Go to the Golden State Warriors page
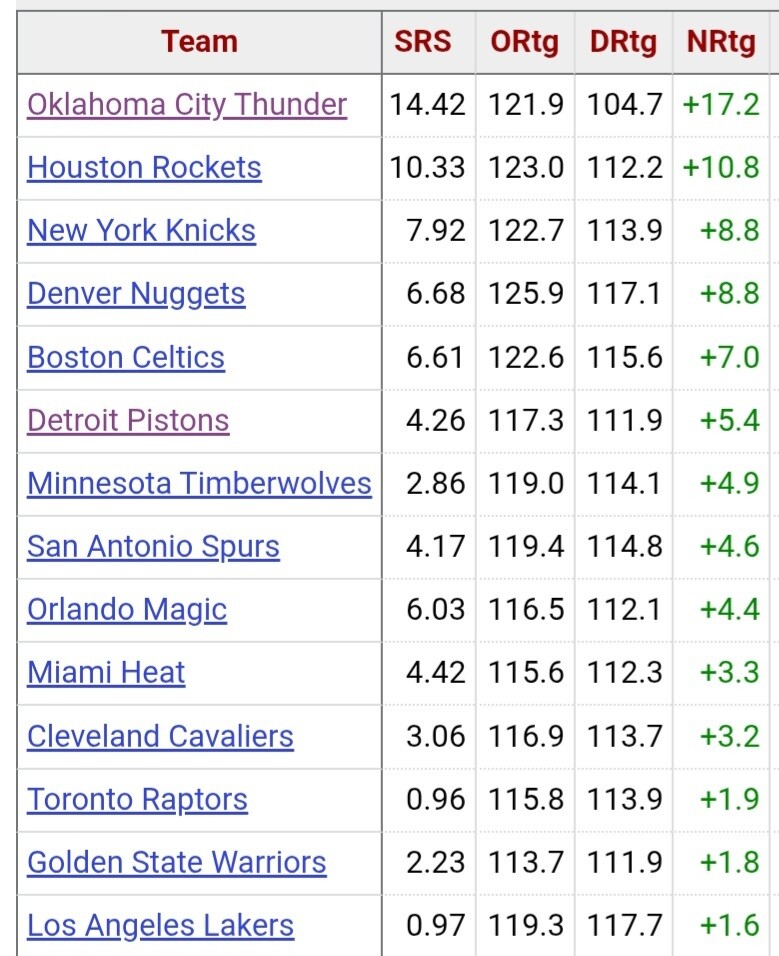The image size is (779, 956). (176, 862)
